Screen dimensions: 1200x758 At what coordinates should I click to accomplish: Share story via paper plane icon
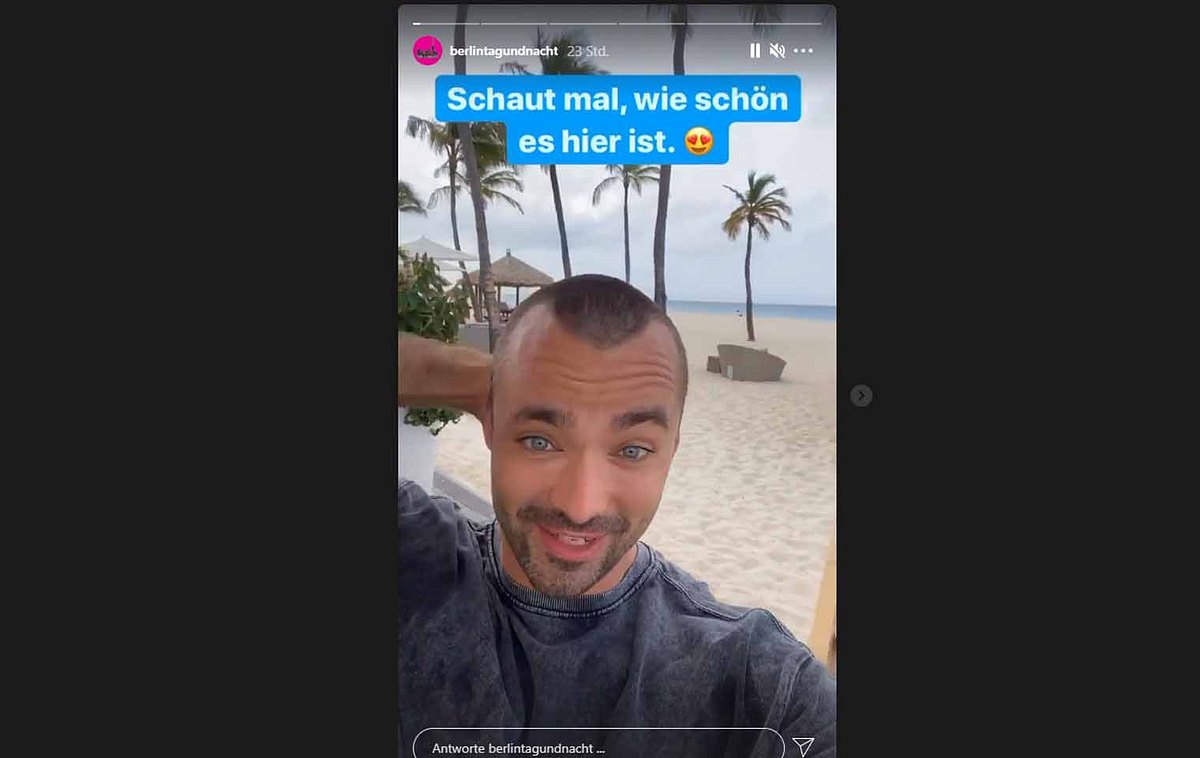[x=803, y=746]
